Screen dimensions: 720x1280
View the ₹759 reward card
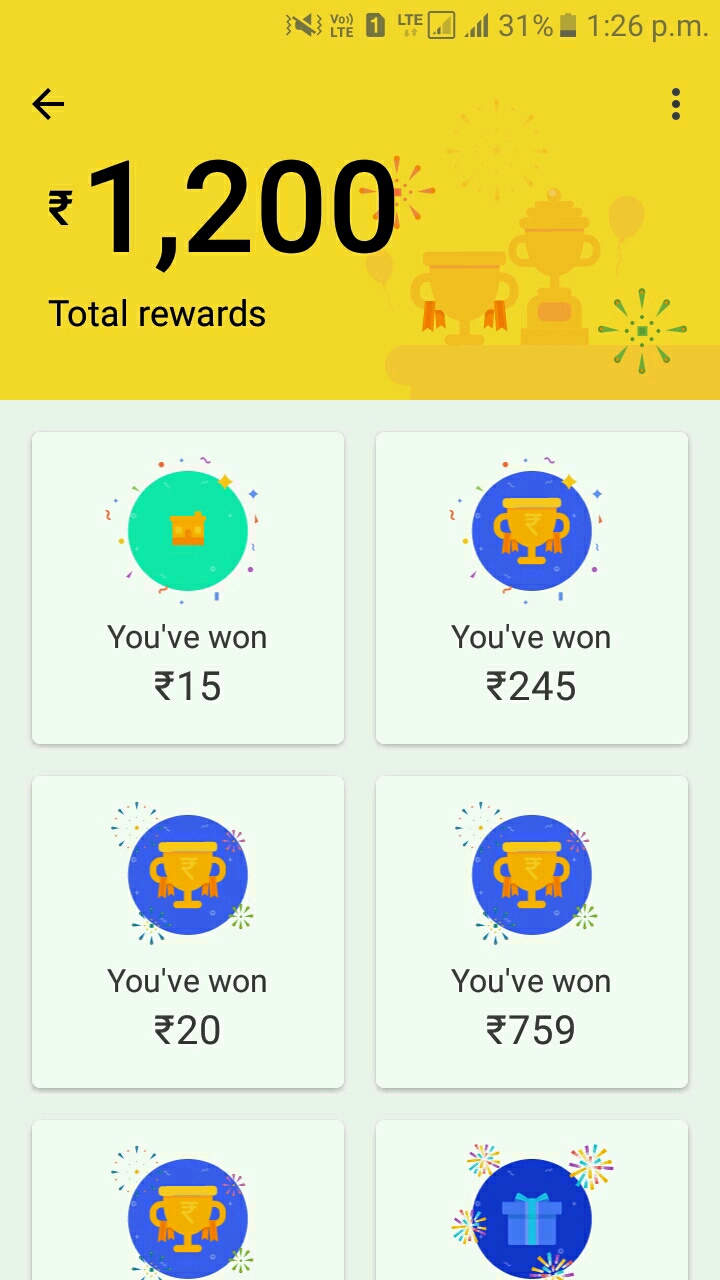click(x=532, y=932)
